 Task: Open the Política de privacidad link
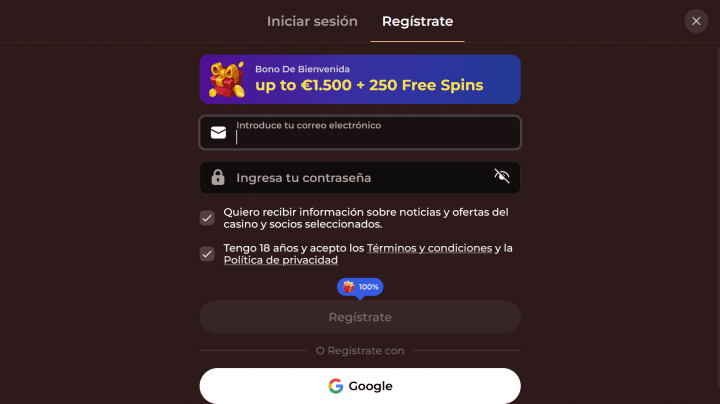(x=280, y=260)
